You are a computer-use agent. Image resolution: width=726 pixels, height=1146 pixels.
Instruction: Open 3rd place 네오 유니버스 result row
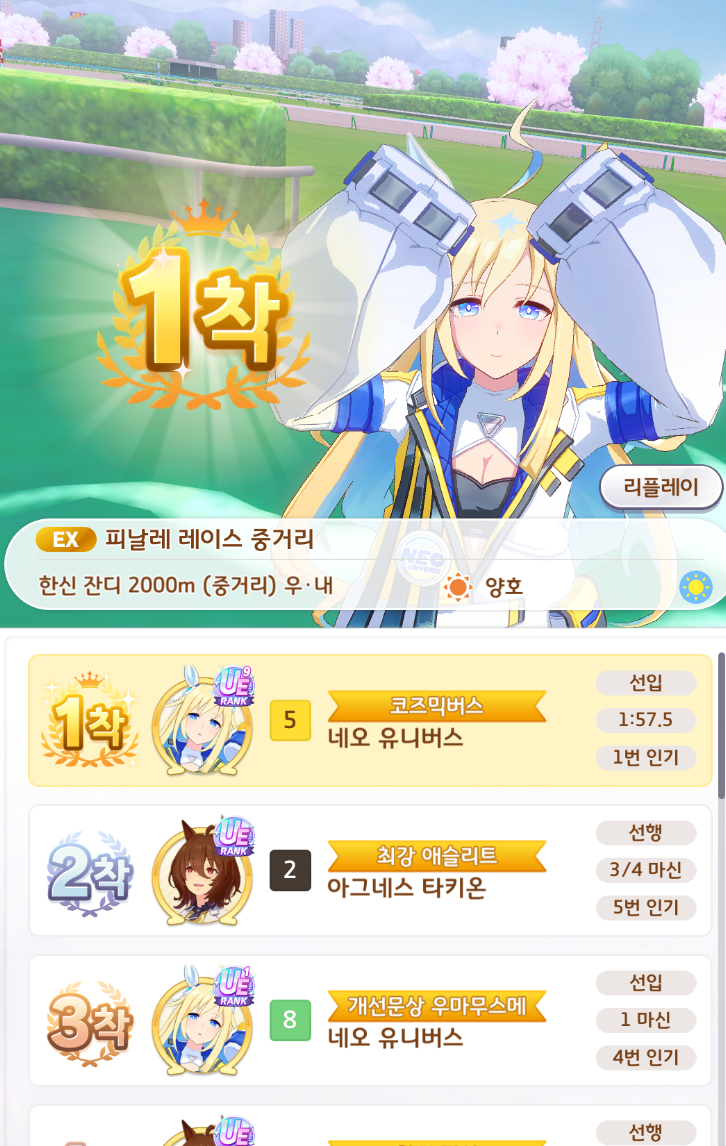(370, 1020)
